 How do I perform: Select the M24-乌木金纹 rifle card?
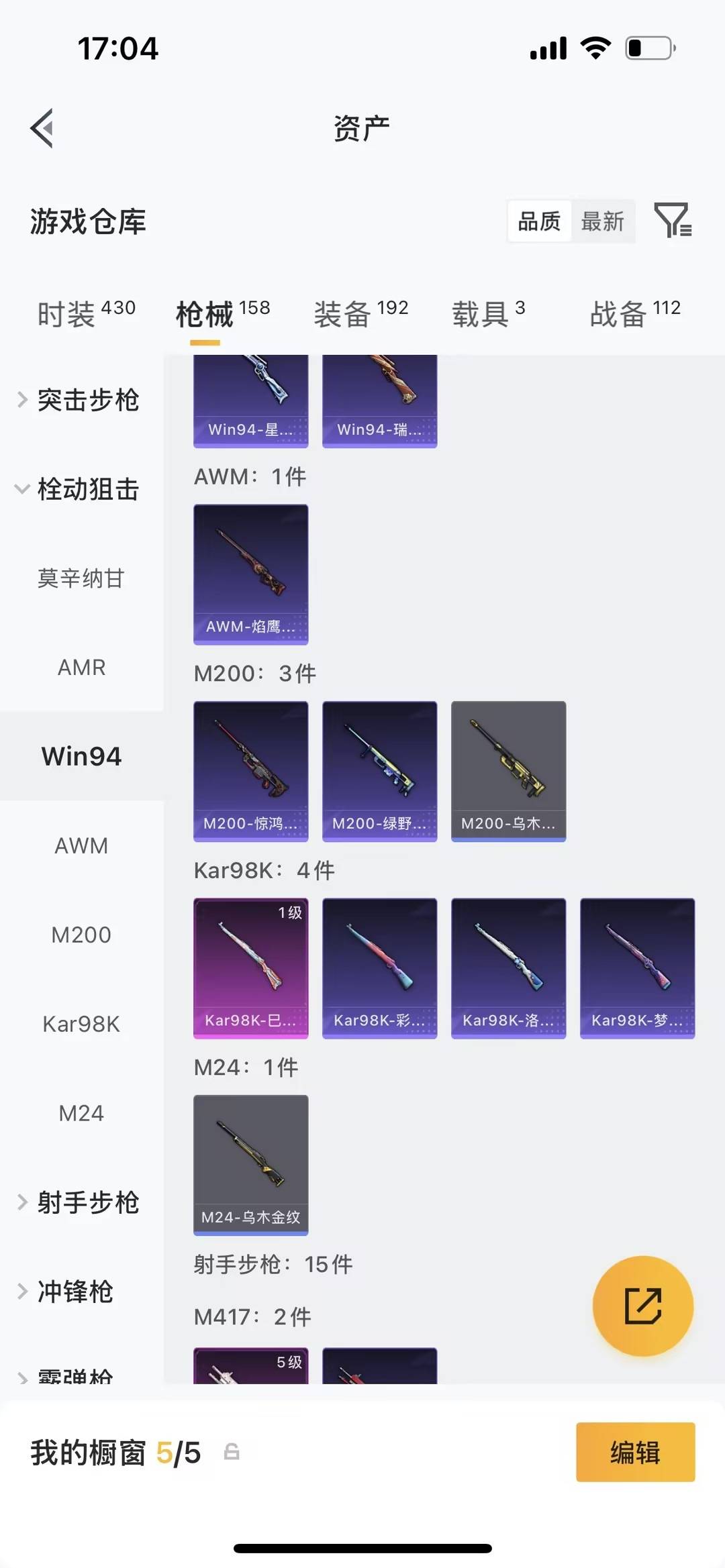(x=250, y=1165)
